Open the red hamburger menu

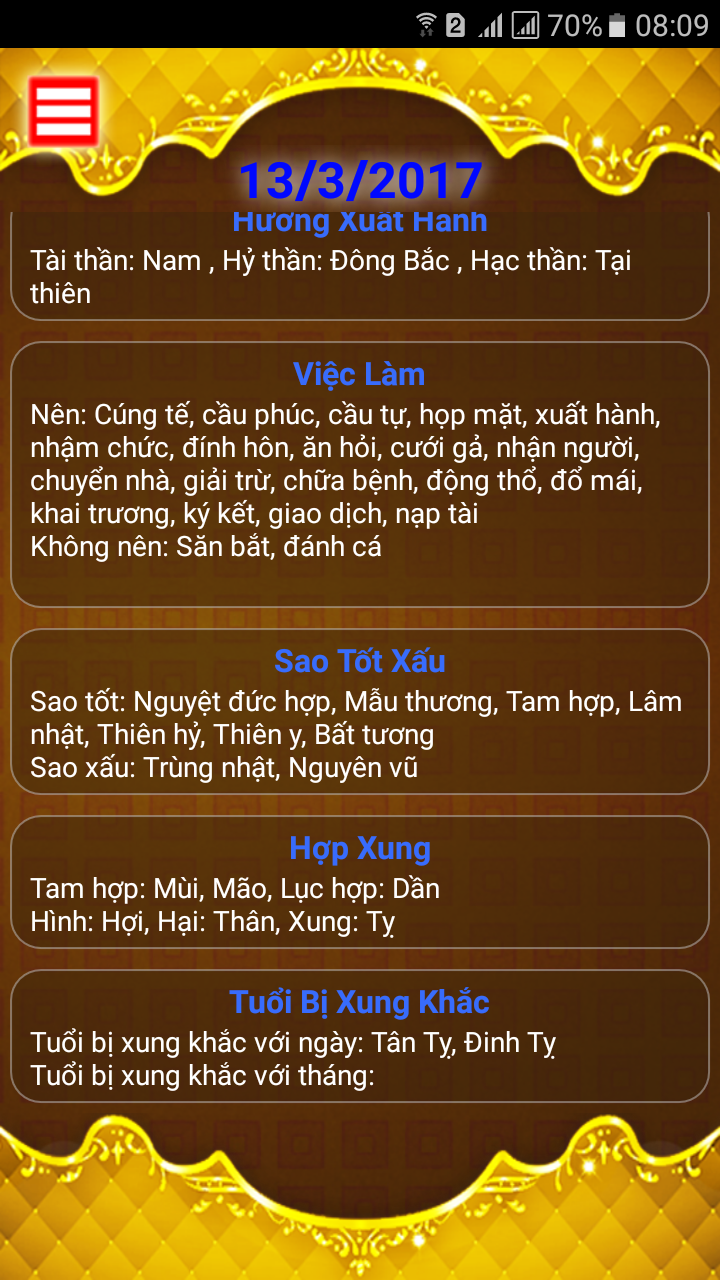63,111
